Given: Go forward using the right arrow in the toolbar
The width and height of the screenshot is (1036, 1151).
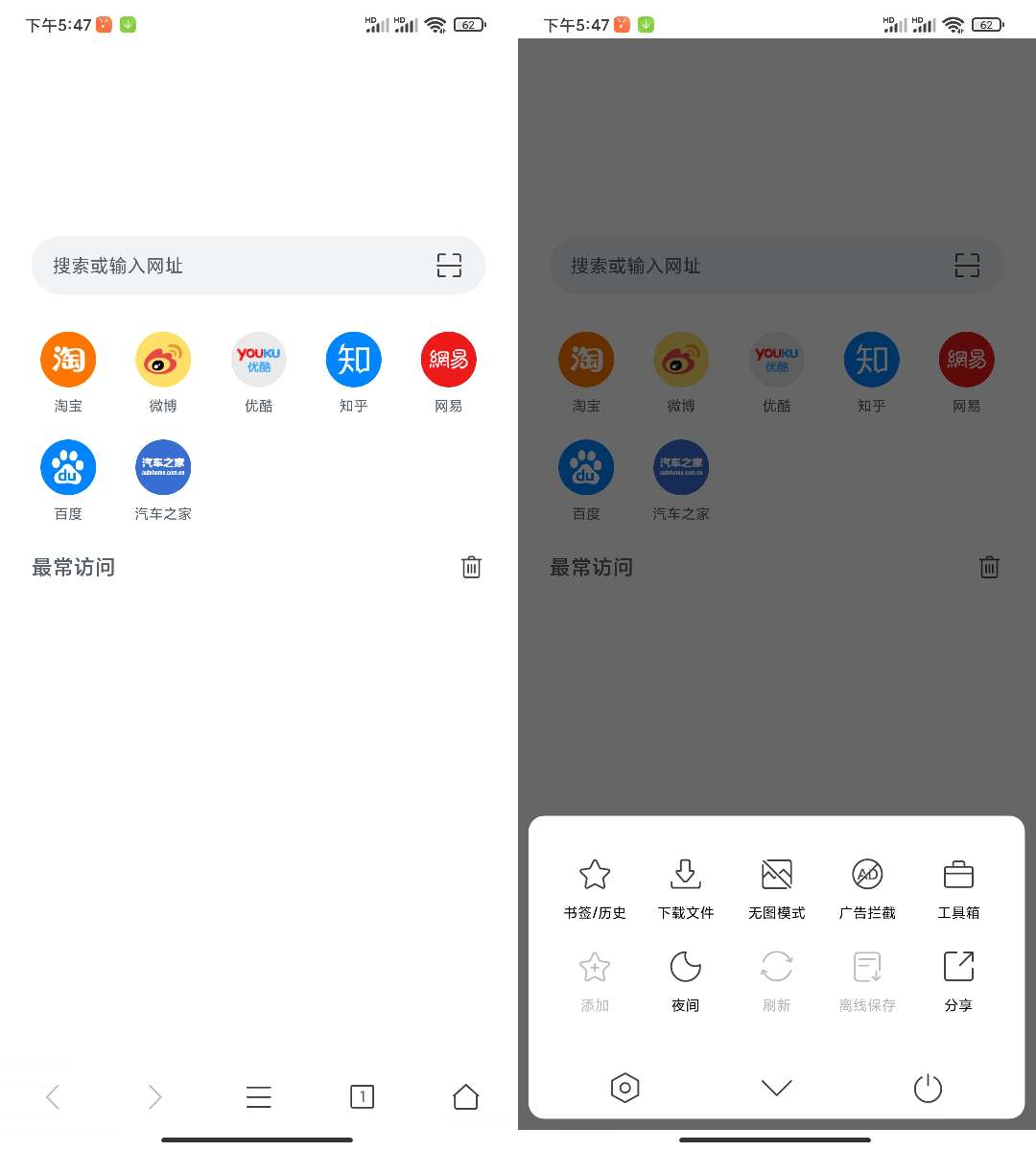Looking at the screenshot, I should tap(155, 1096).
